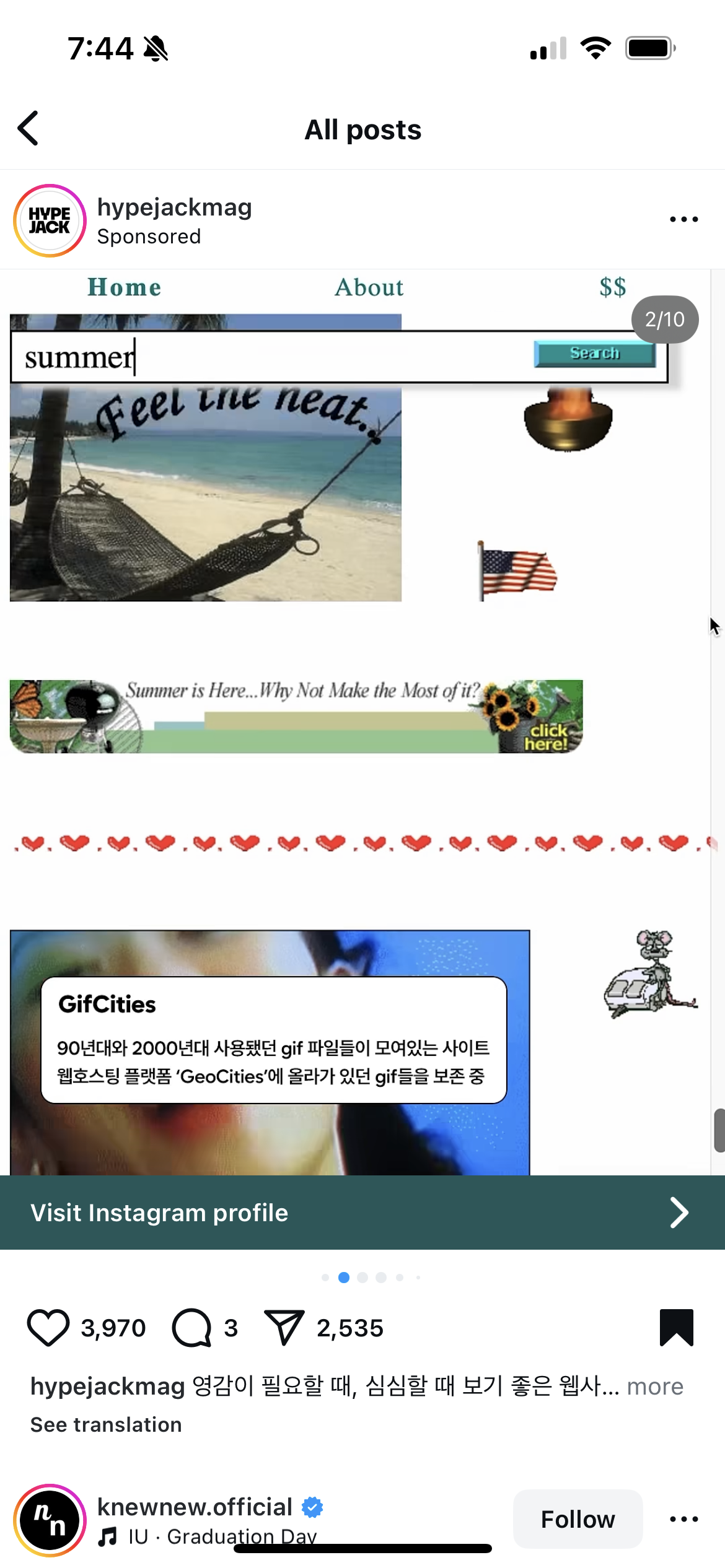The width and height of the screenshot is (725, 1568).
Task: Open overflow menu for hypejackmag post
Action: (x=683, y=219)
